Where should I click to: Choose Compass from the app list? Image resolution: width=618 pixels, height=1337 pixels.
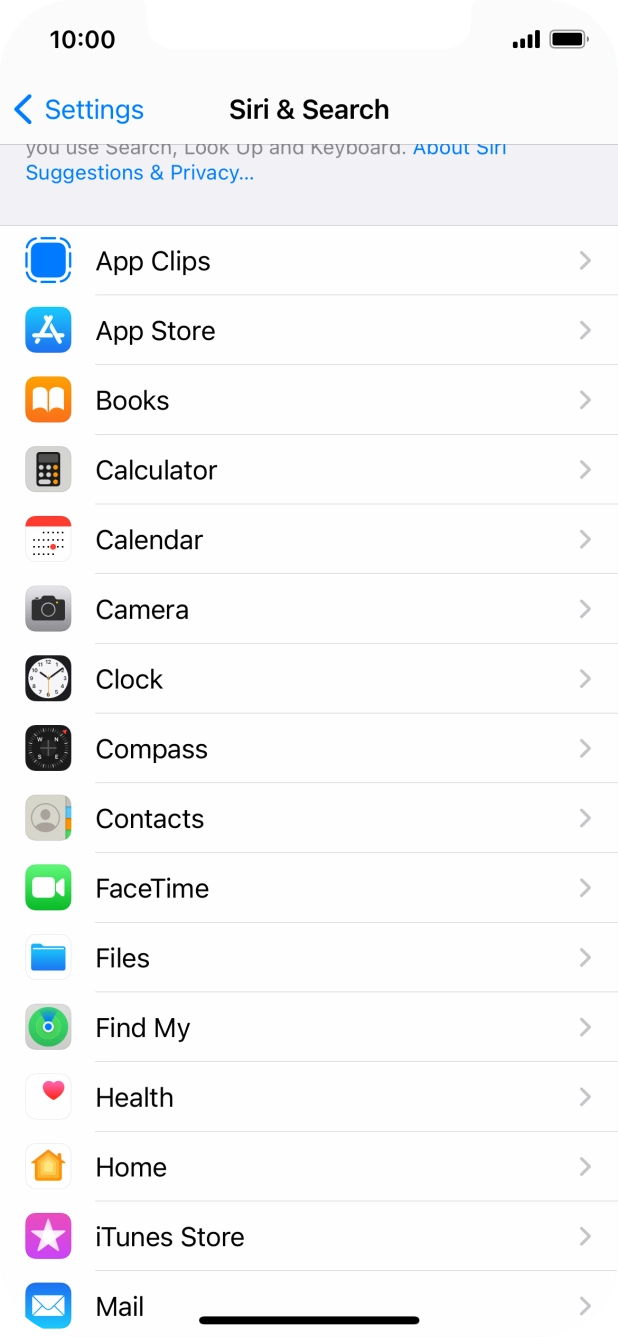pos(309,749)
